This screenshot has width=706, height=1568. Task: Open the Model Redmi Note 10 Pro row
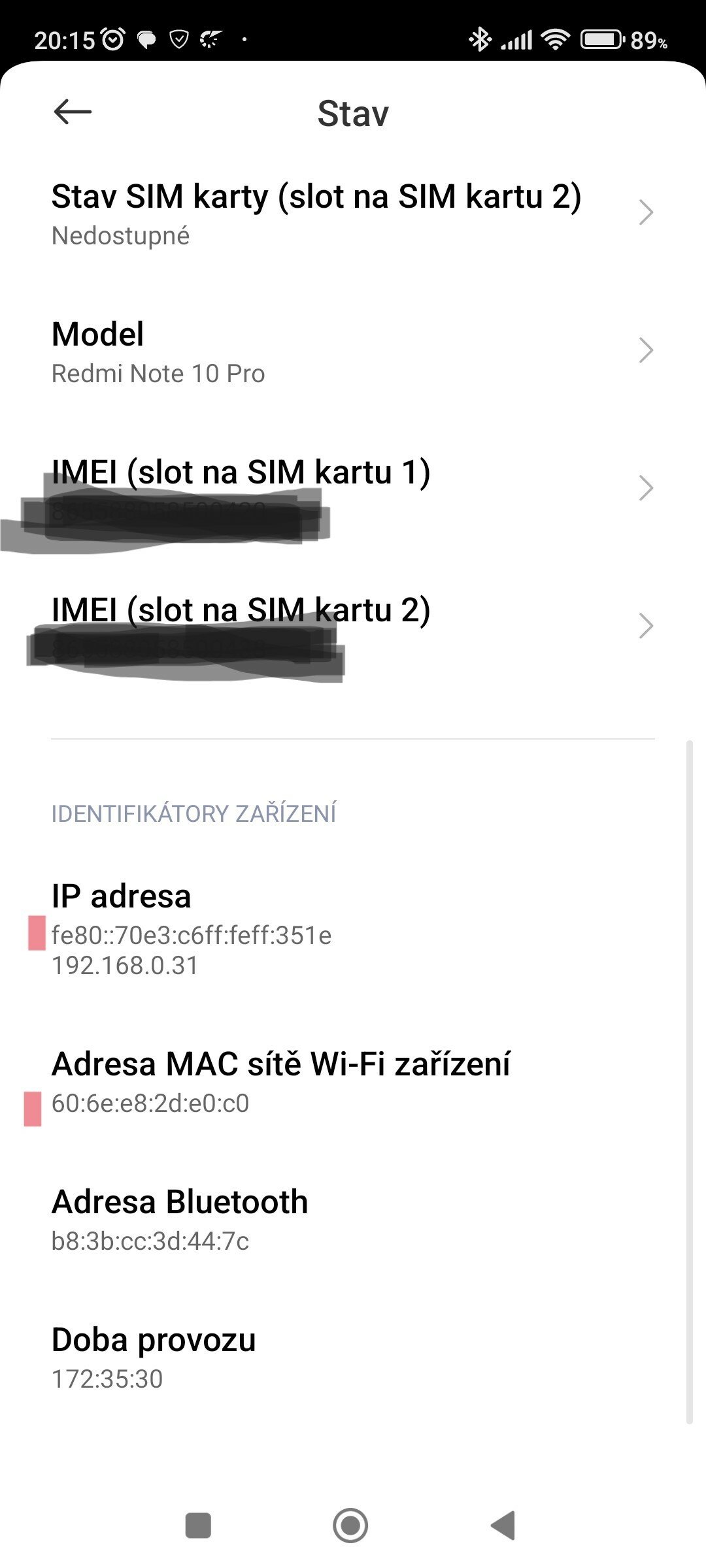[x=353, y=351]
